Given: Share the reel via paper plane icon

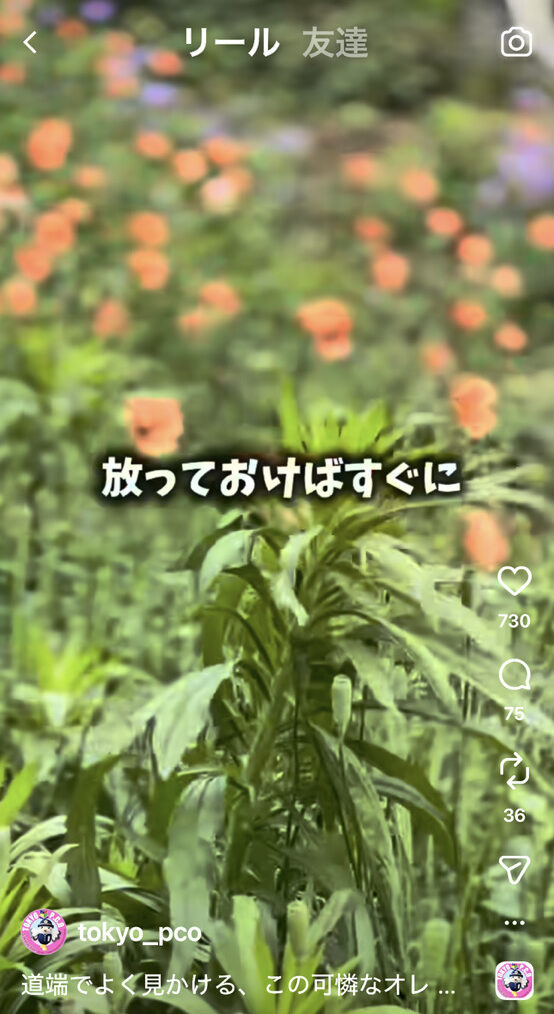Looking at the screenshot, I should point(515,870).
